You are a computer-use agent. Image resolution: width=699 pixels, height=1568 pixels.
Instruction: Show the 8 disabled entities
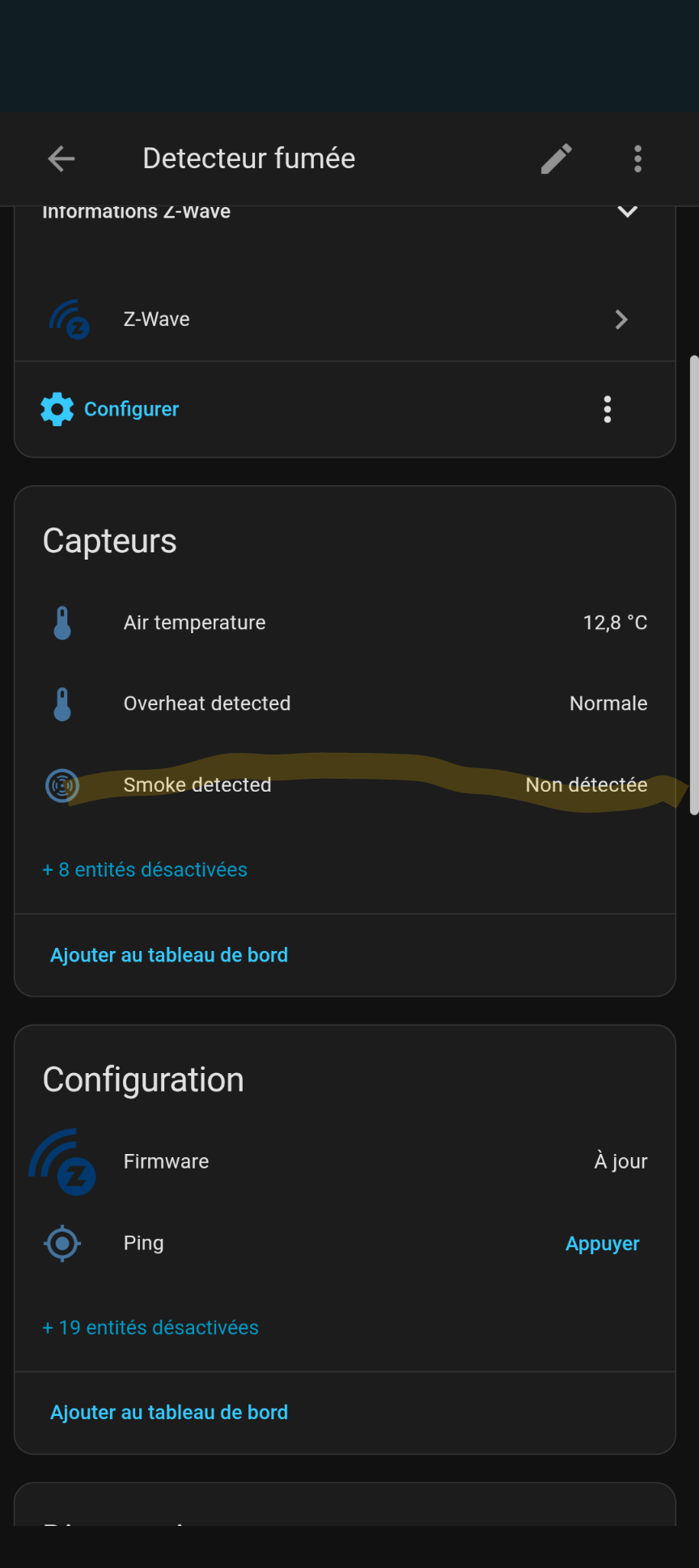click(x=145, y=869)
